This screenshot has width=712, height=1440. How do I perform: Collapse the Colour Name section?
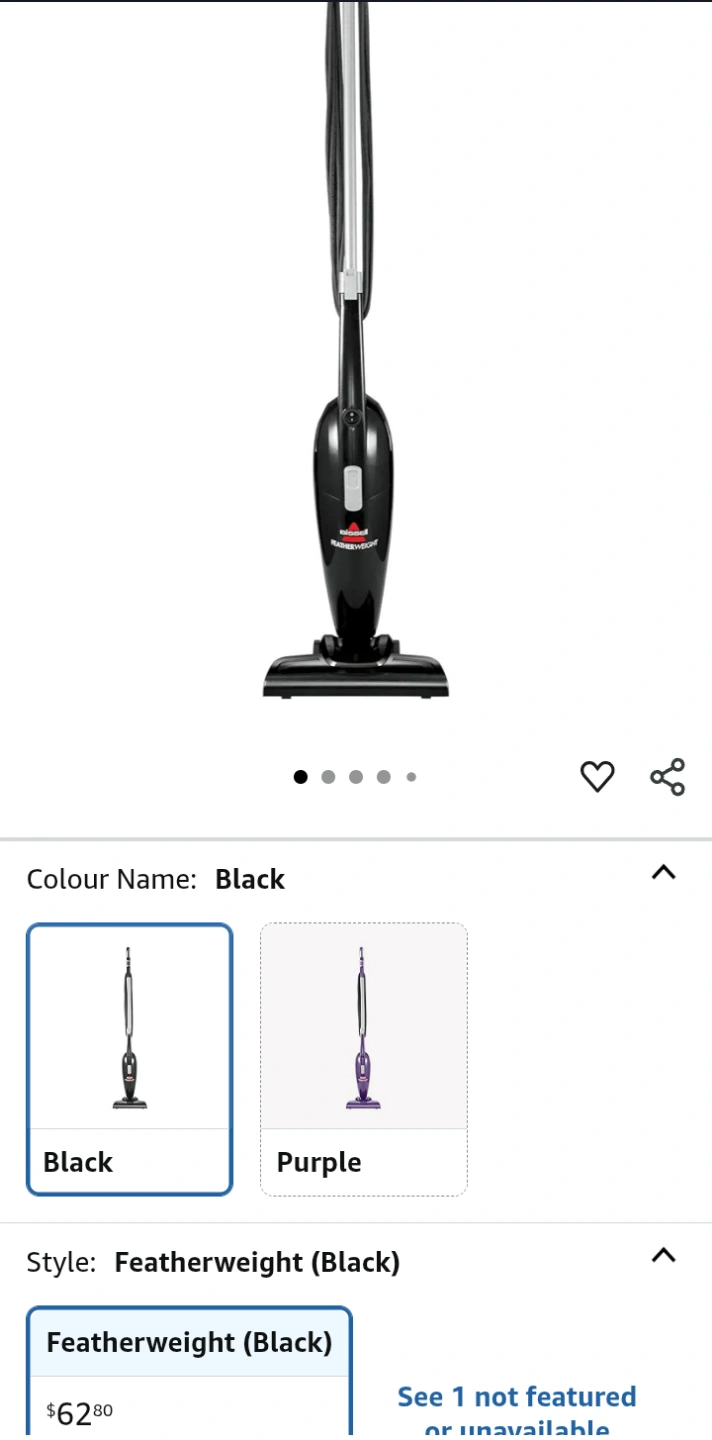[663, 873]
